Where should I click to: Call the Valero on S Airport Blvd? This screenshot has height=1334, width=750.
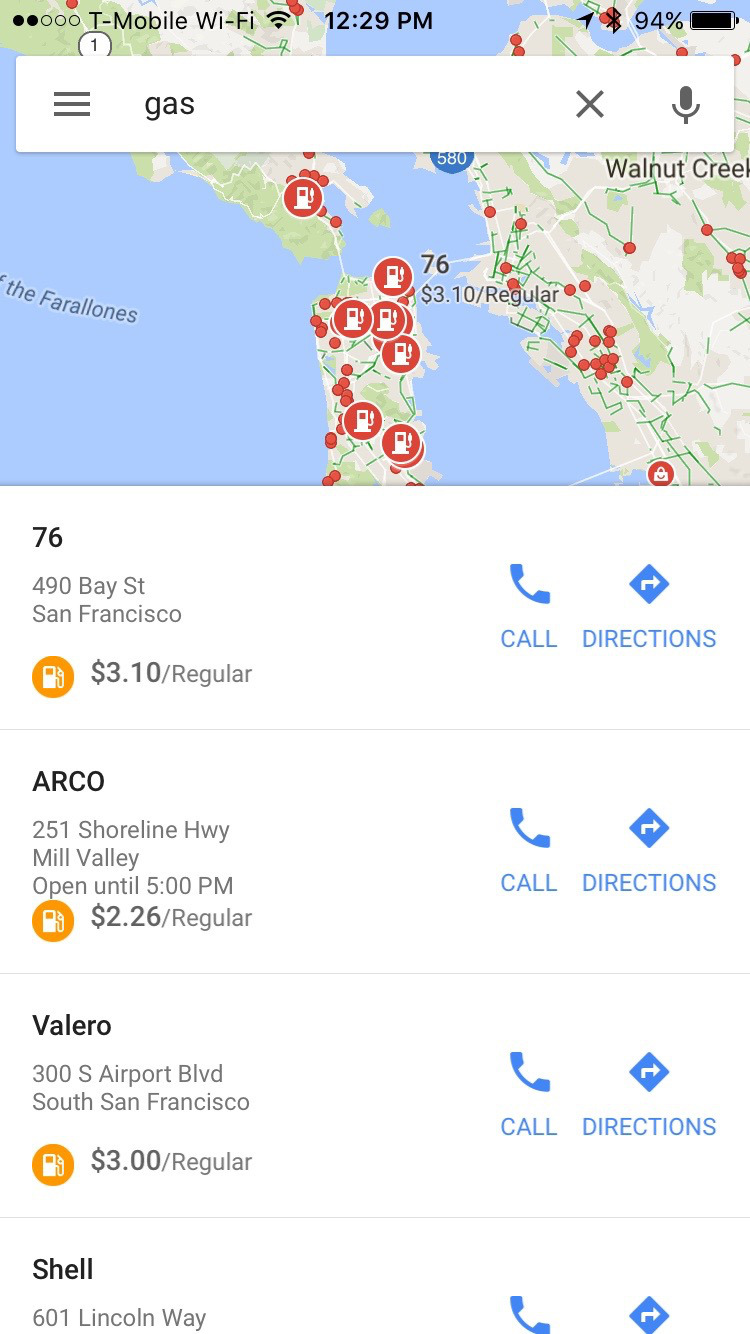[529, 1095]
